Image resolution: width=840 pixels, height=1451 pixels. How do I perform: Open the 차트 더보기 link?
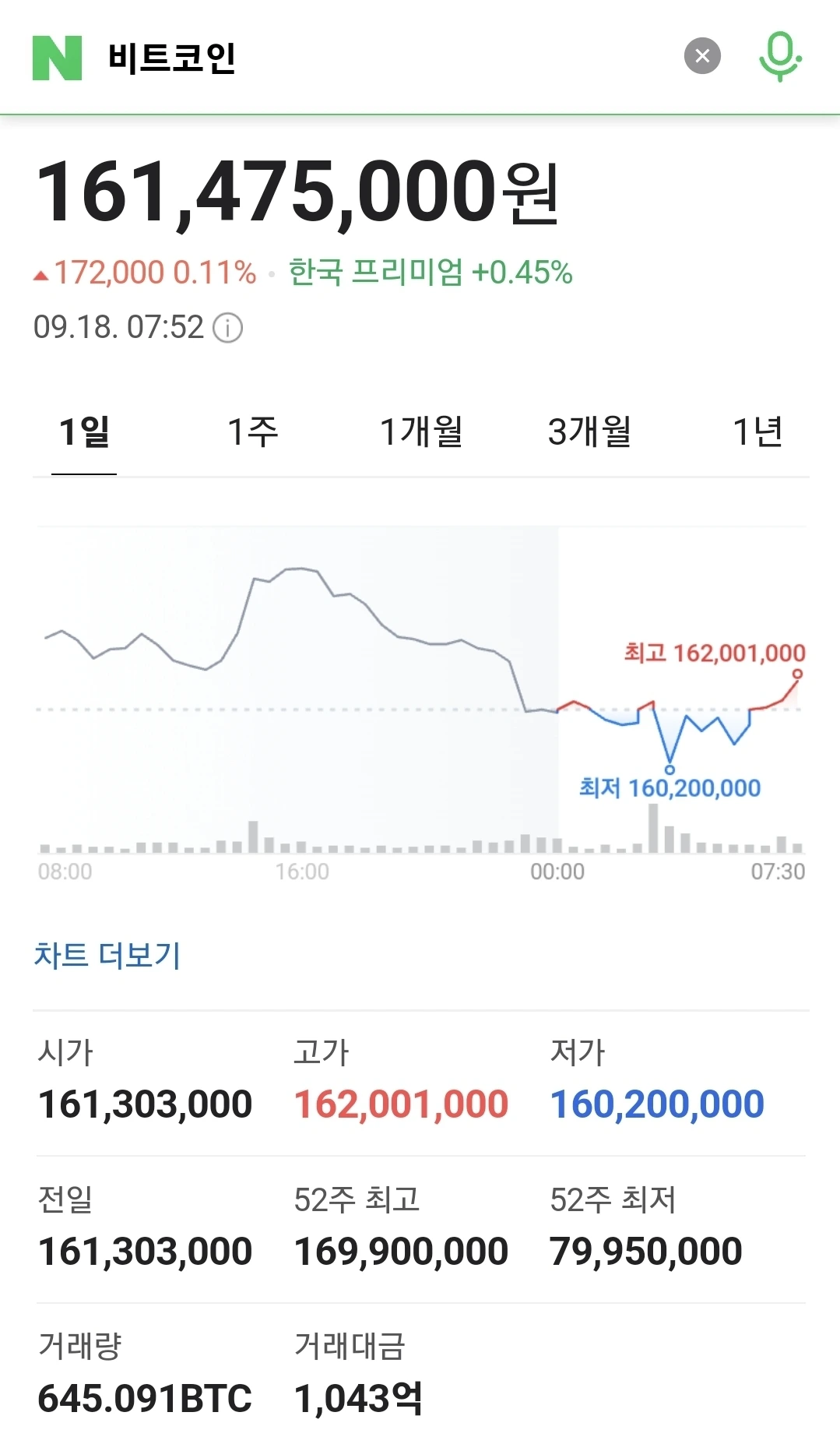coord(107,955)
